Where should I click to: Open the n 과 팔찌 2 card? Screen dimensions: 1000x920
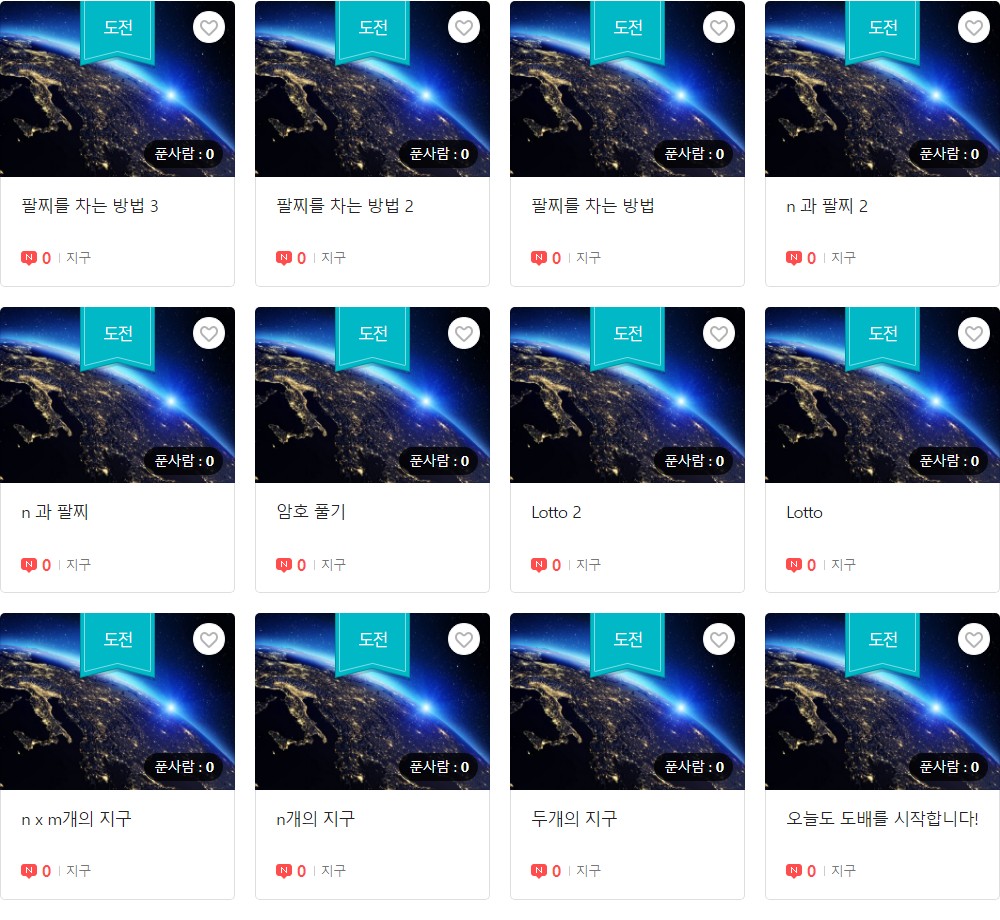[x=827, y=207]
